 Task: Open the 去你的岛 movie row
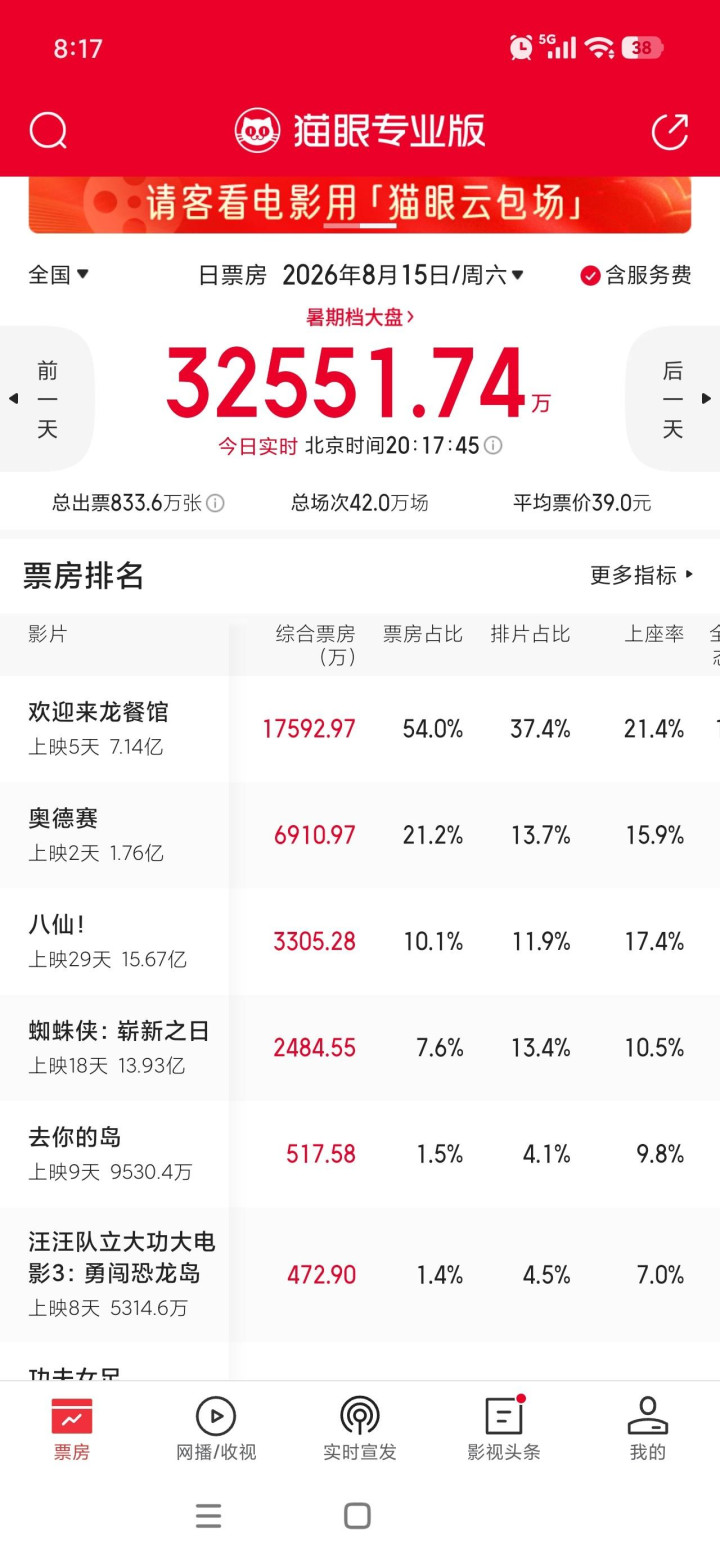(360, 1154)
